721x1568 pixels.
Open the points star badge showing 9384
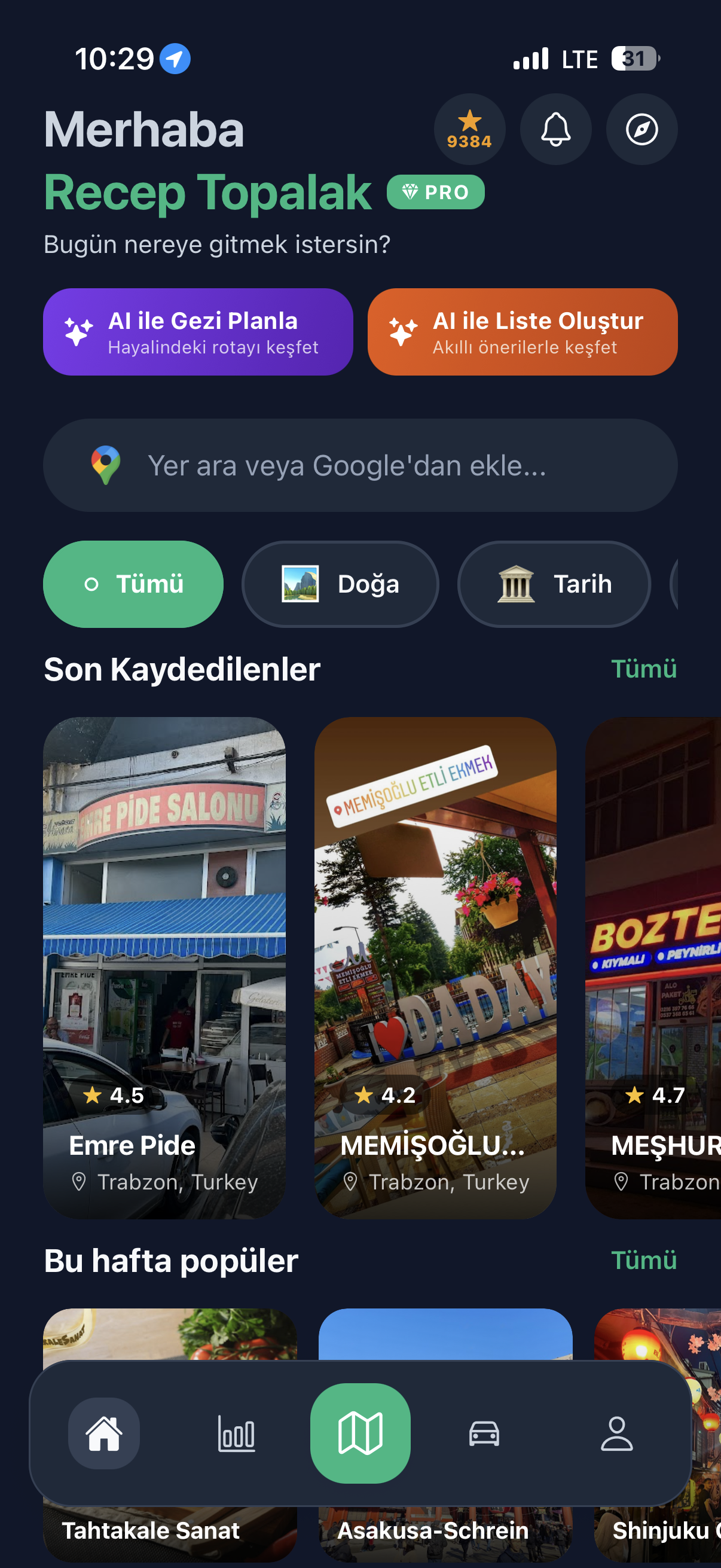(x=469, y=129)
